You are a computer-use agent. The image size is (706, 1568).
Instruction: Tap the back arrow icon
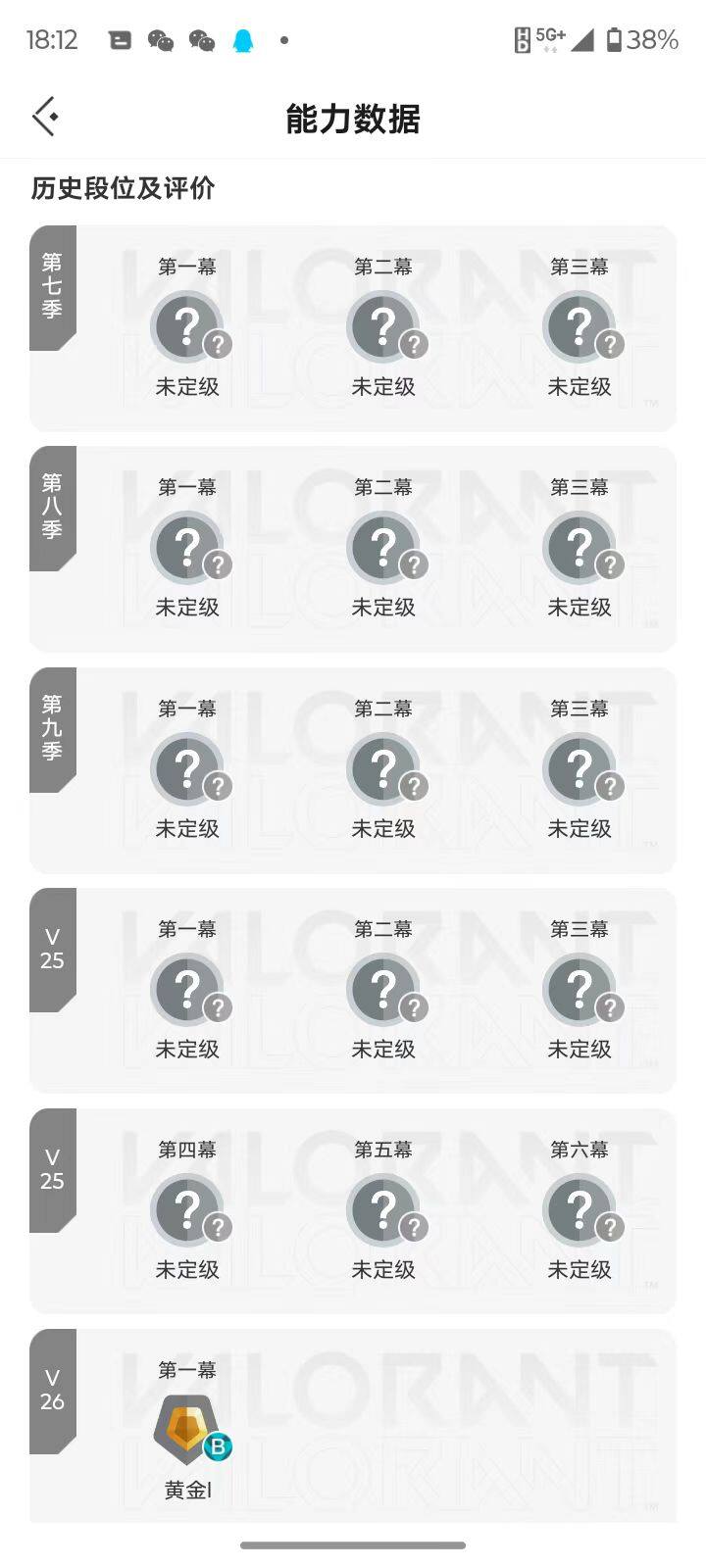pyautogui.click(x=44, y=116)
